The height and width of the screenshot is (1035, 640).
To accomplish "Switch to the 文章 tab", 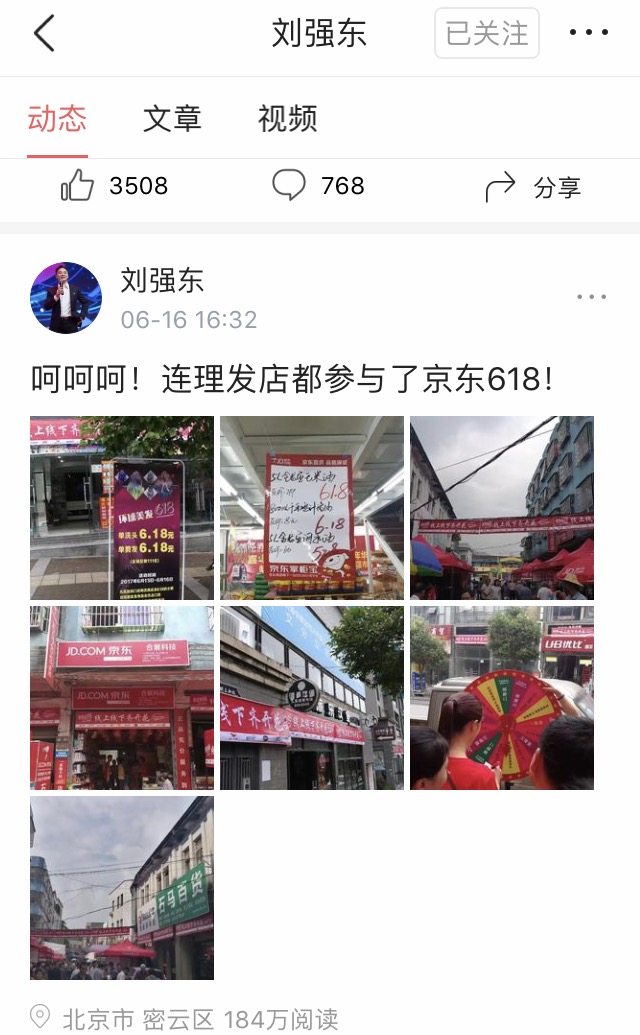I will 172,119.
